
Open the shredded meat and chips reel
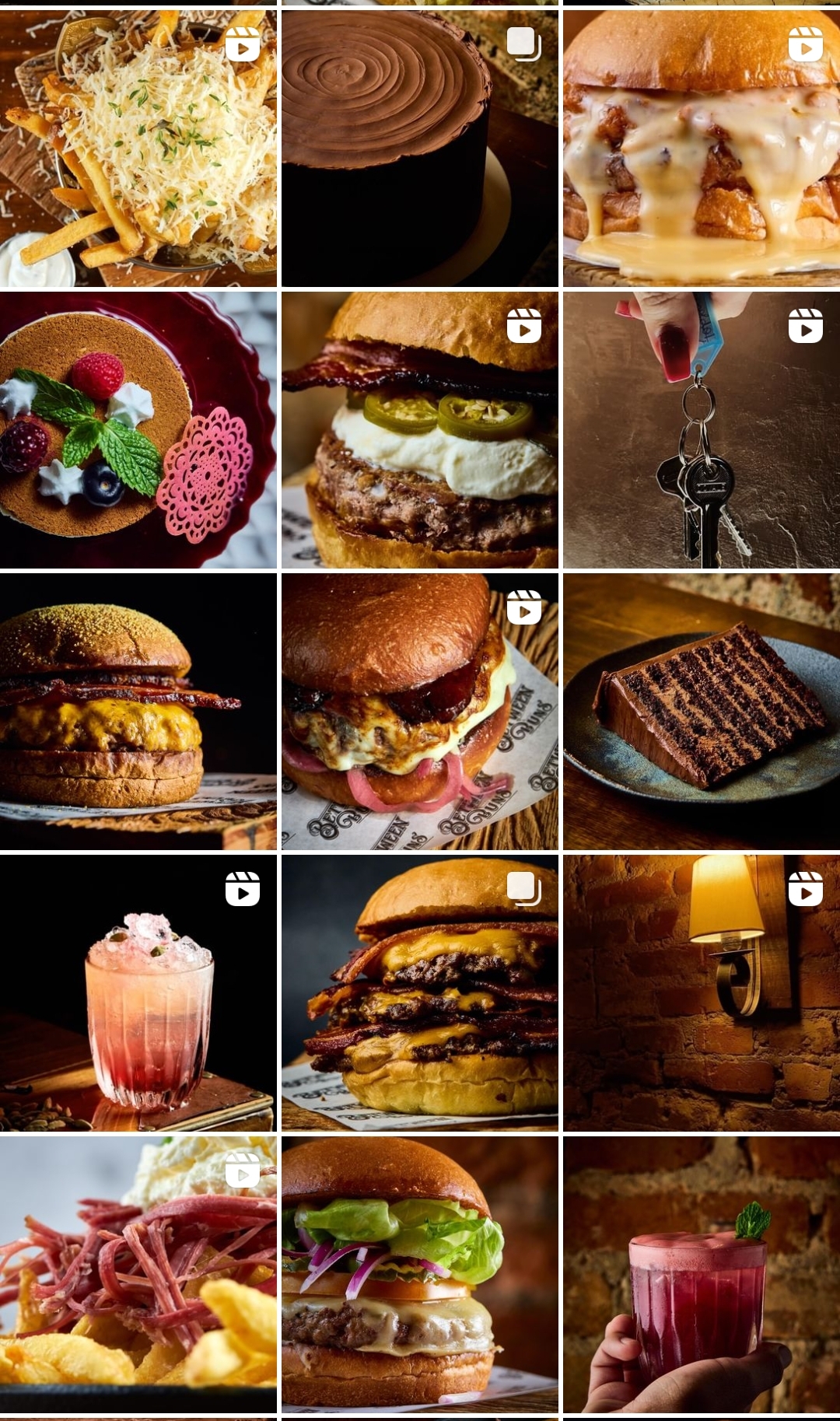(x=138, y=1275)
